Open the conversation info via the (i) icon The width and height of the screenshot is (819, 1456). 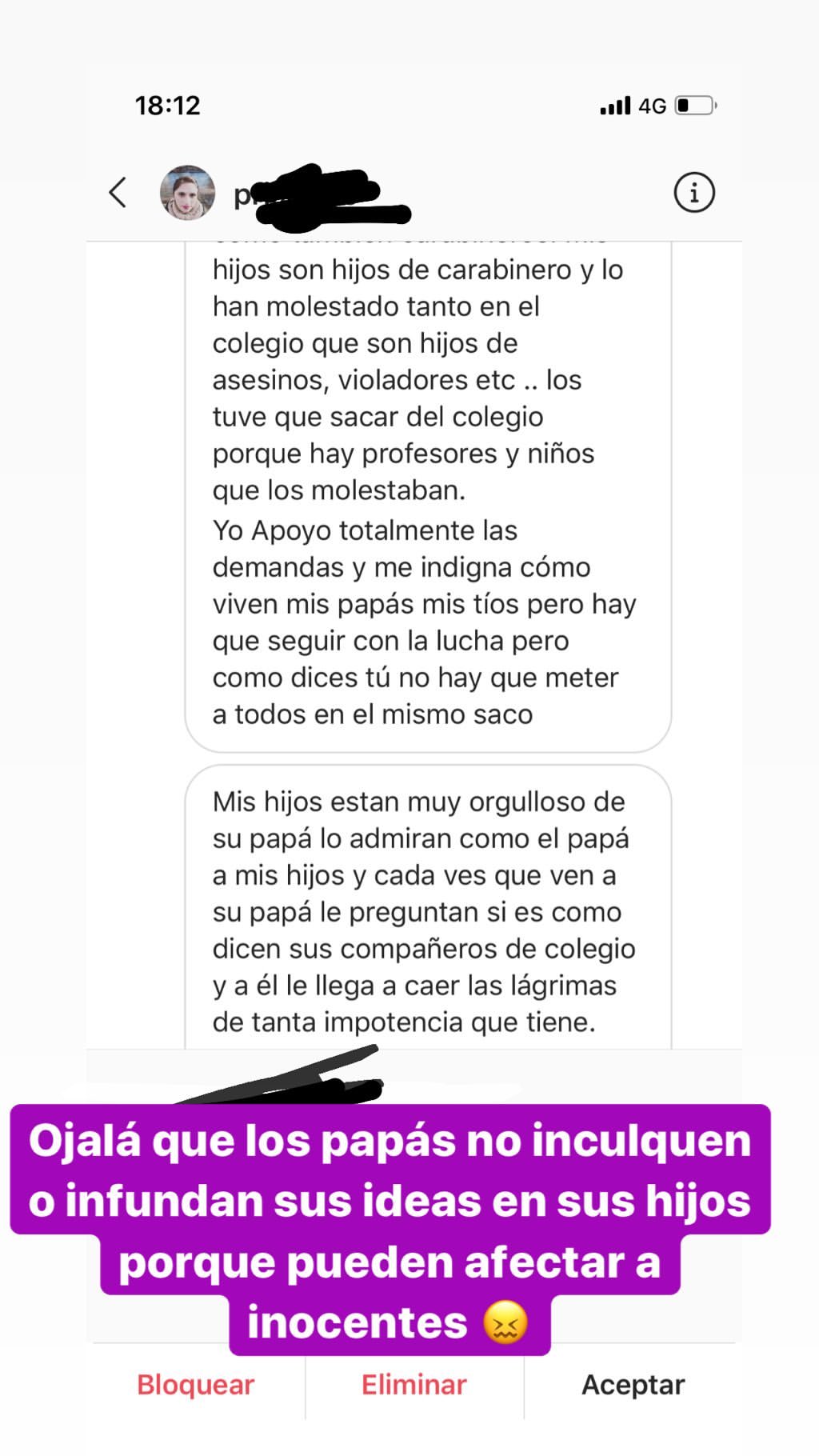(x=694, y=192)
